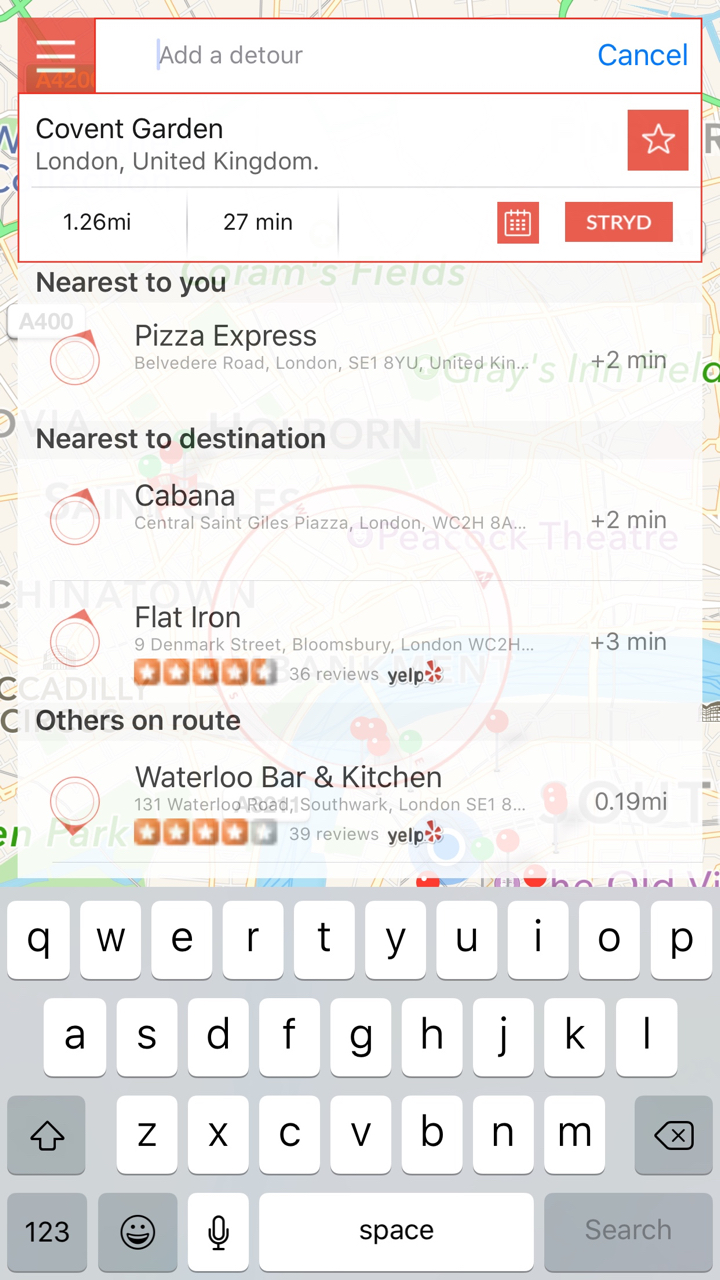Viewport: 720px width, 1280px height.
Task: Tap the calendar icon for Covent Garden
Action: pyautogui.click(x=518, y=222)
